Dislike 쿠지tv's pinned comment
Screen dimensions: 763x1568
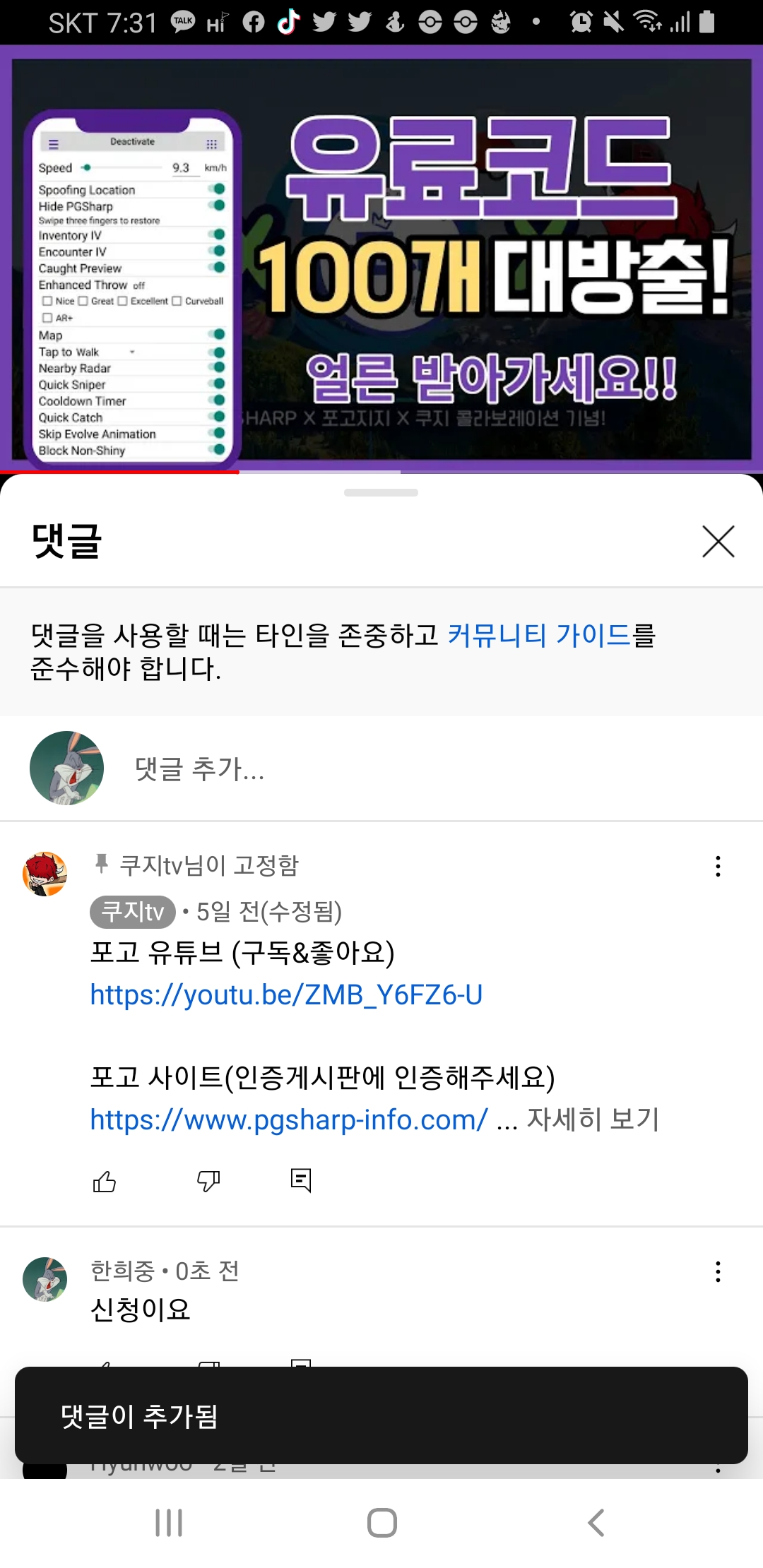tap(208, 1181)
